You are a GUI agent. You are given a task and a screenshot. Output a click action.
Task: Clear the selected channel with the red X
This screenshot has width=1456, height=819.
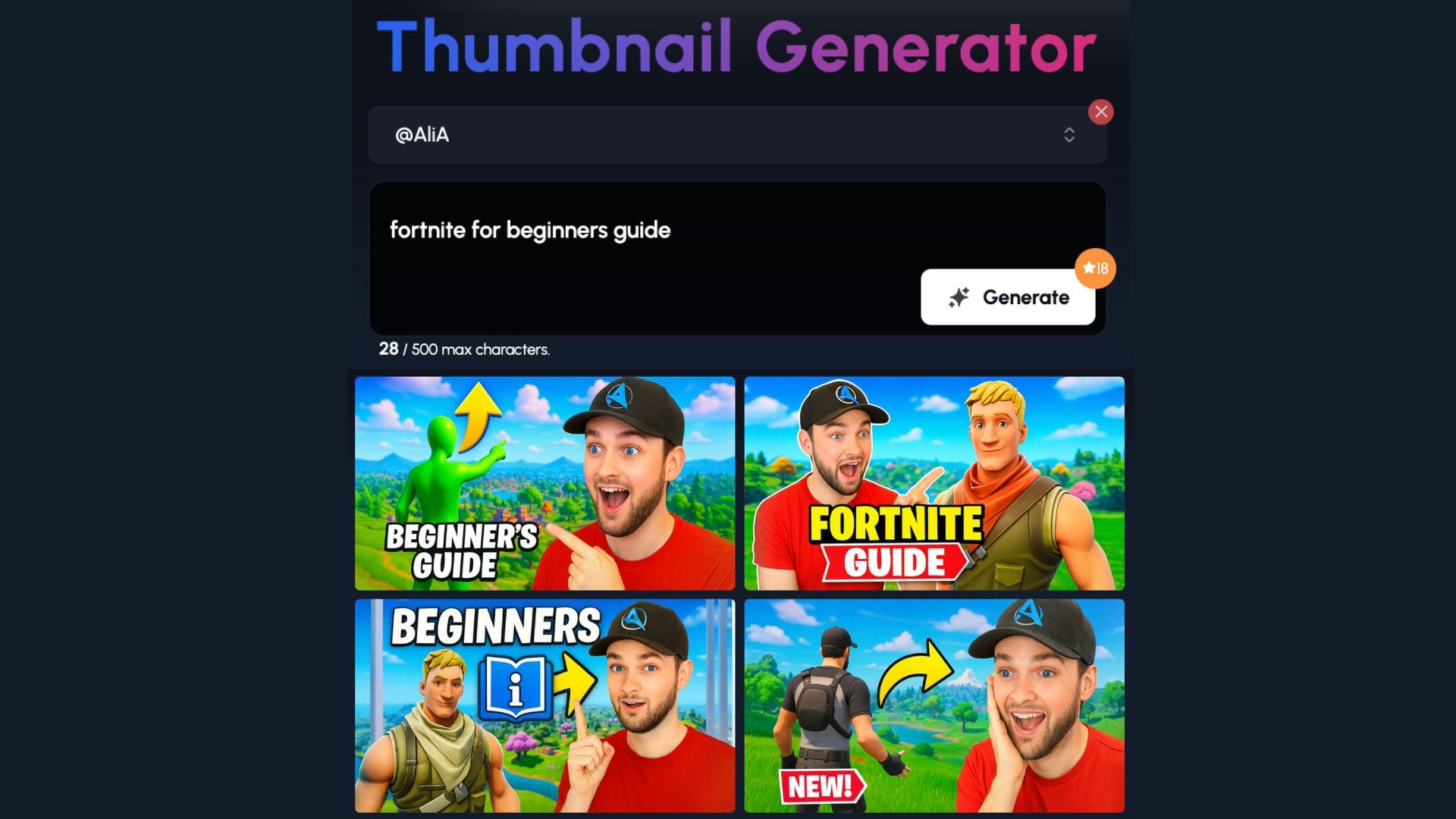[x=1100, y=112]
